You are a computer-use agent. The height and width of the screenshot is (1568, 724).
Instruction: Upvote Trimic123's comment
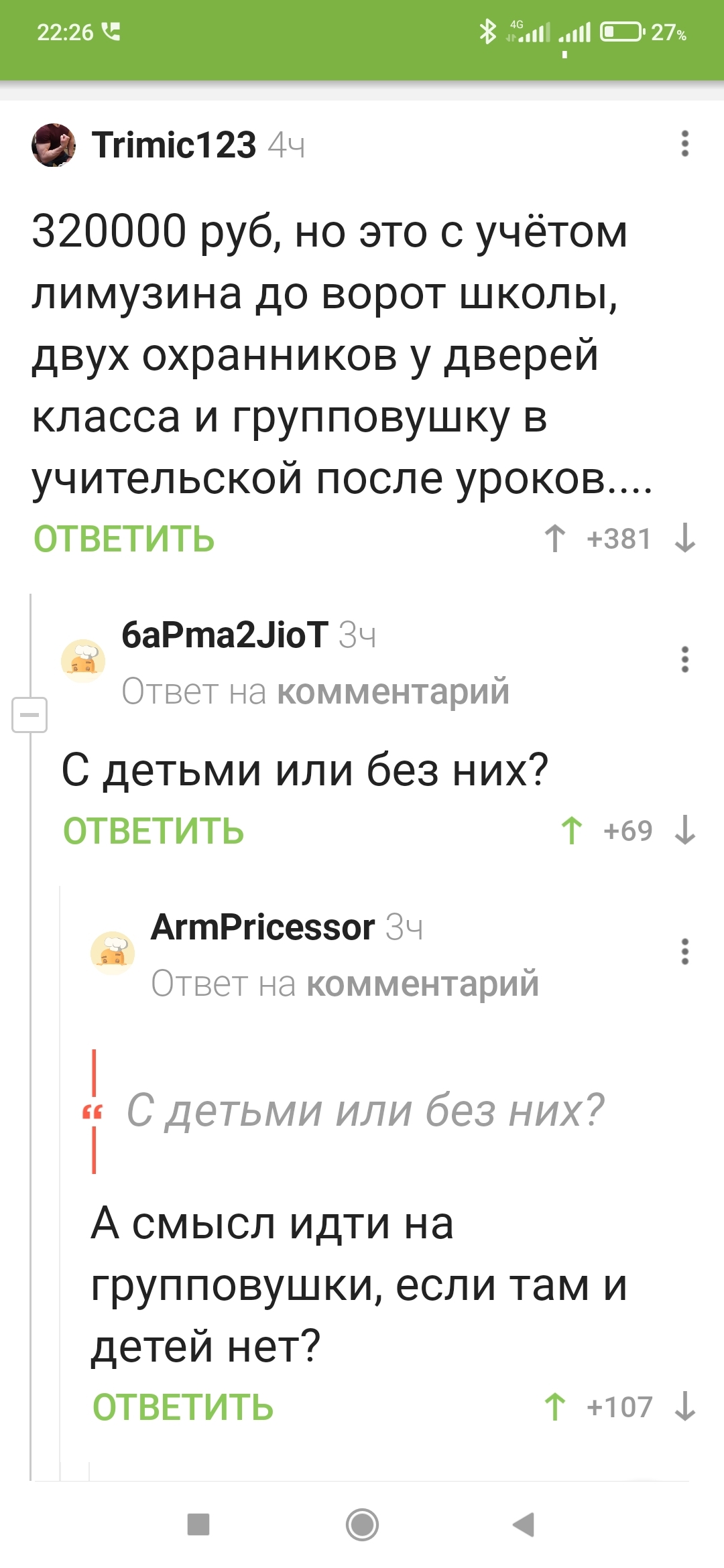coord(555,539)
